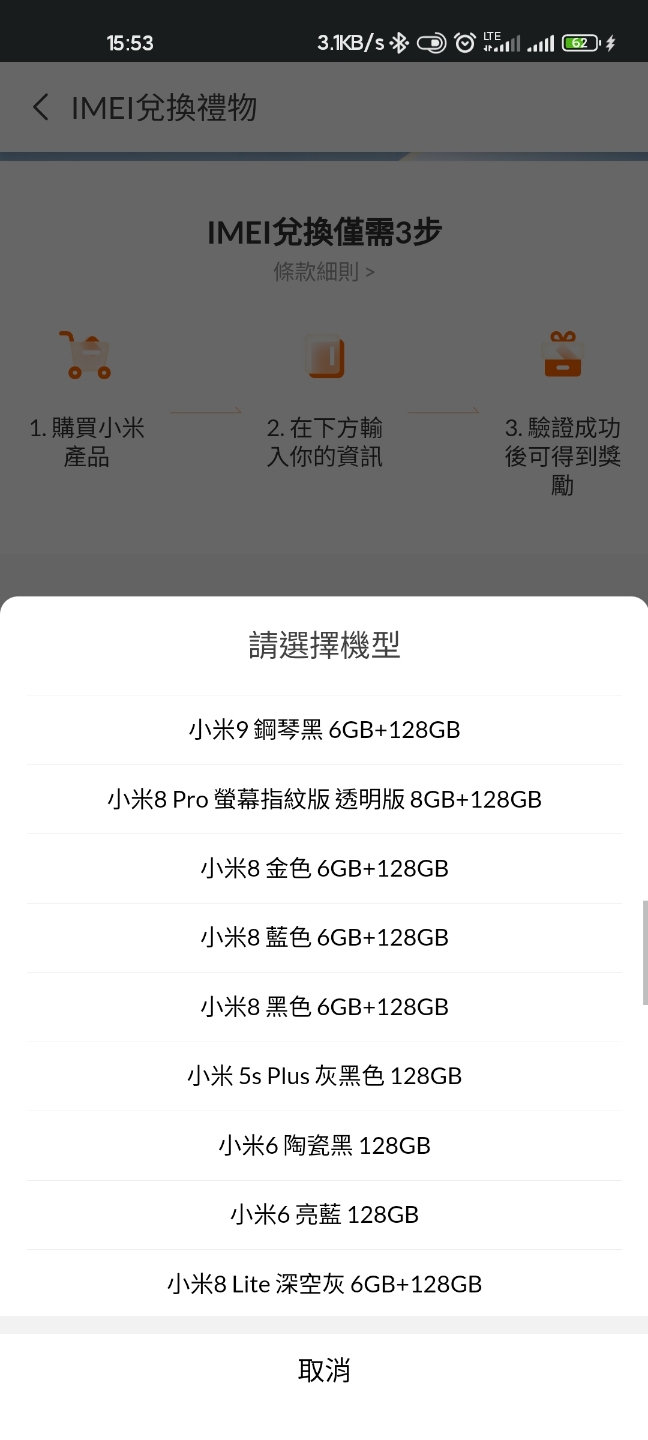The image size is (648, 1440).
Task: Choose 小米6 亮藍 128GB
Action: (324, 1215)
